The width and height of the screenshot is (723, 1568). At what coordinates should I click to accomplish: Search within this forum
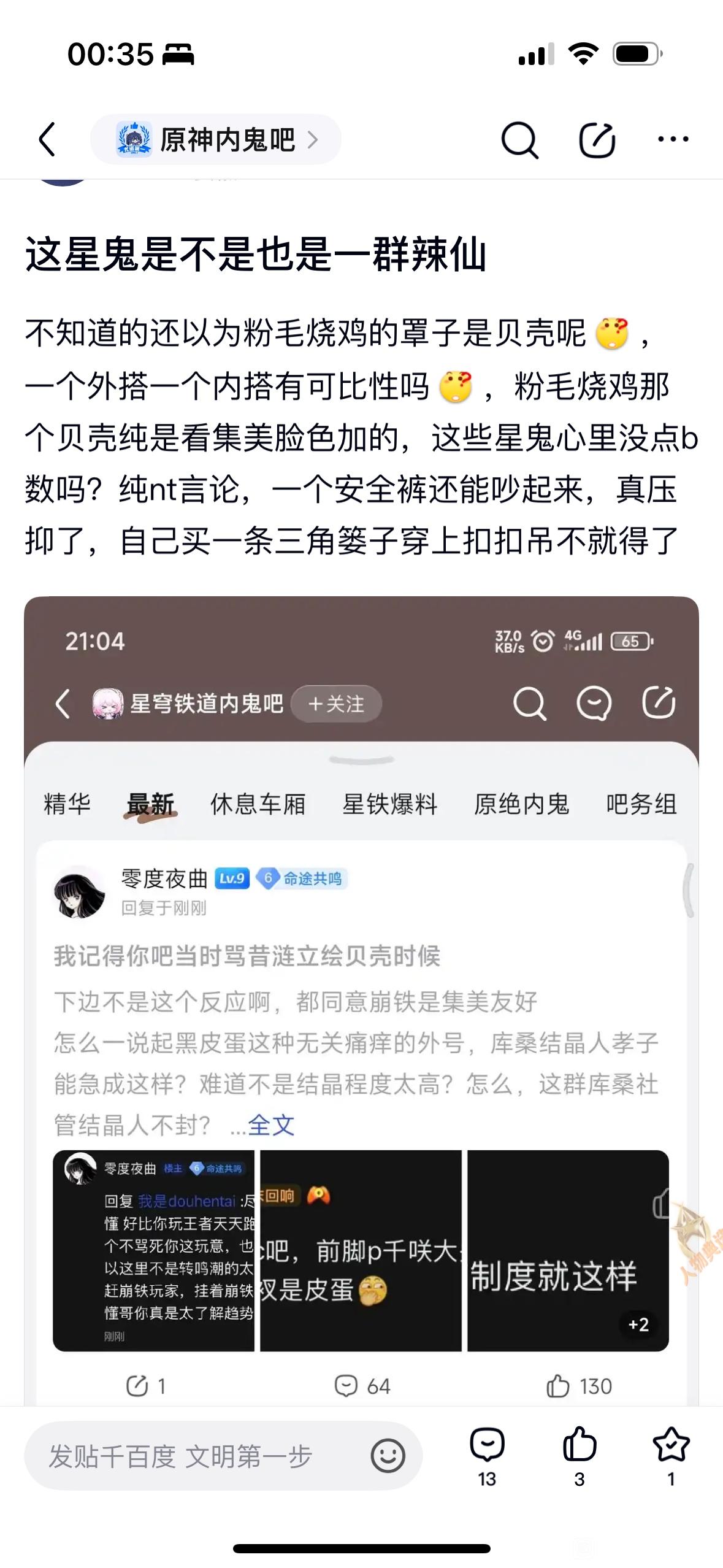click(x=519, y=140)
